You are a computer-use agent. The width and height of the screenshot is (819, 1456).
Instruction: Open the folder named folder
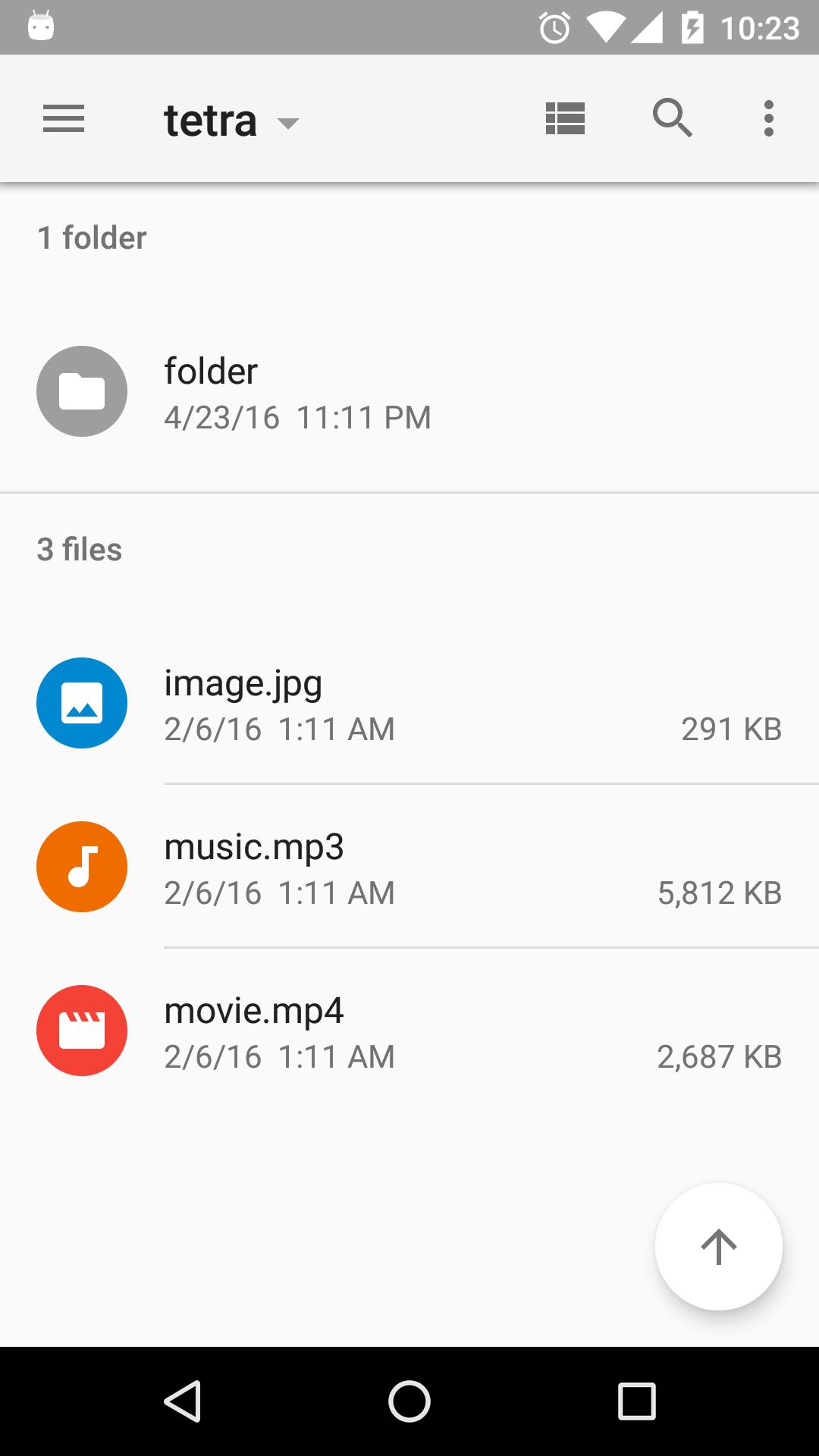[409, 392]
